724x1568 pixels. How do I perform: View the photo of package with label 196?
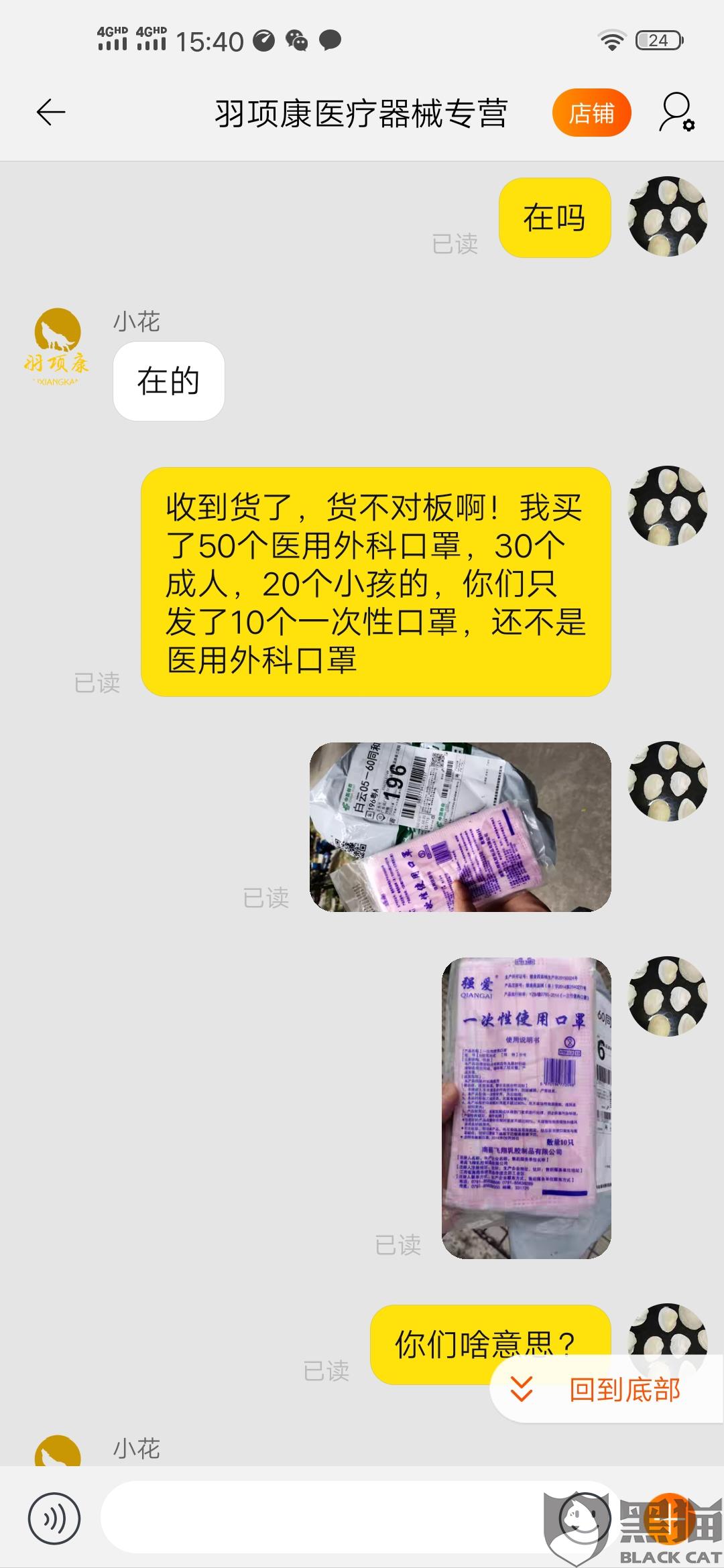pyautogui.click(x=460, y=826)
